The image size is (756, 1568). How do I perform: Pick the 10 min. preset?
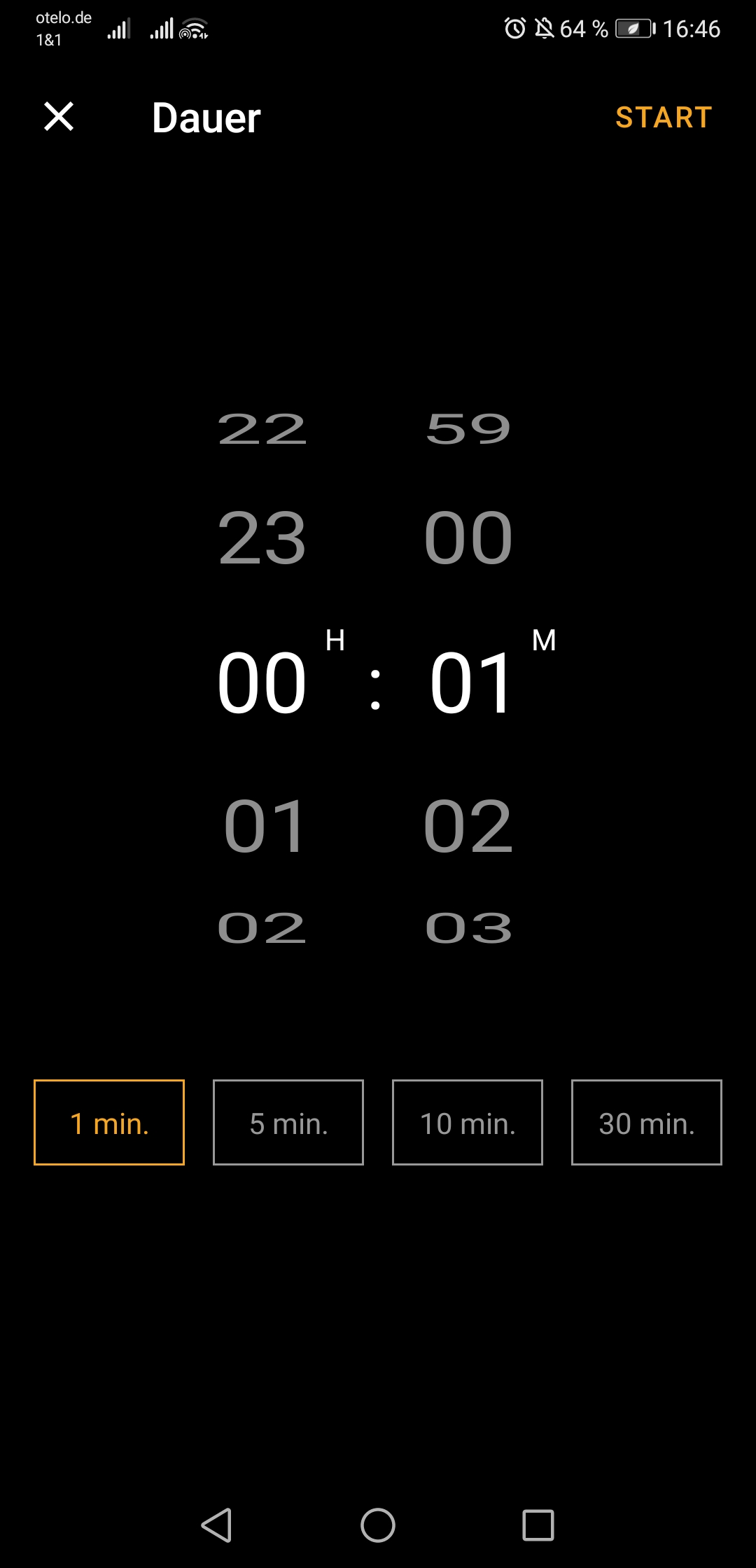[468, 1122]
